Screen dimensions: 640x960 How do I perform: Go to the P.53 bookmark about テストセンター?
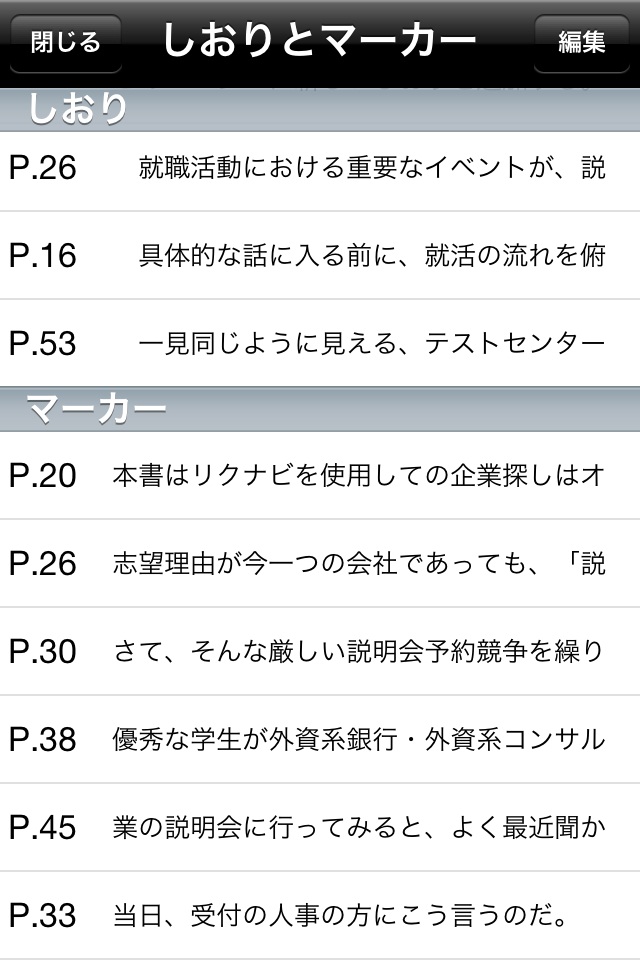[x=320, y=344]
